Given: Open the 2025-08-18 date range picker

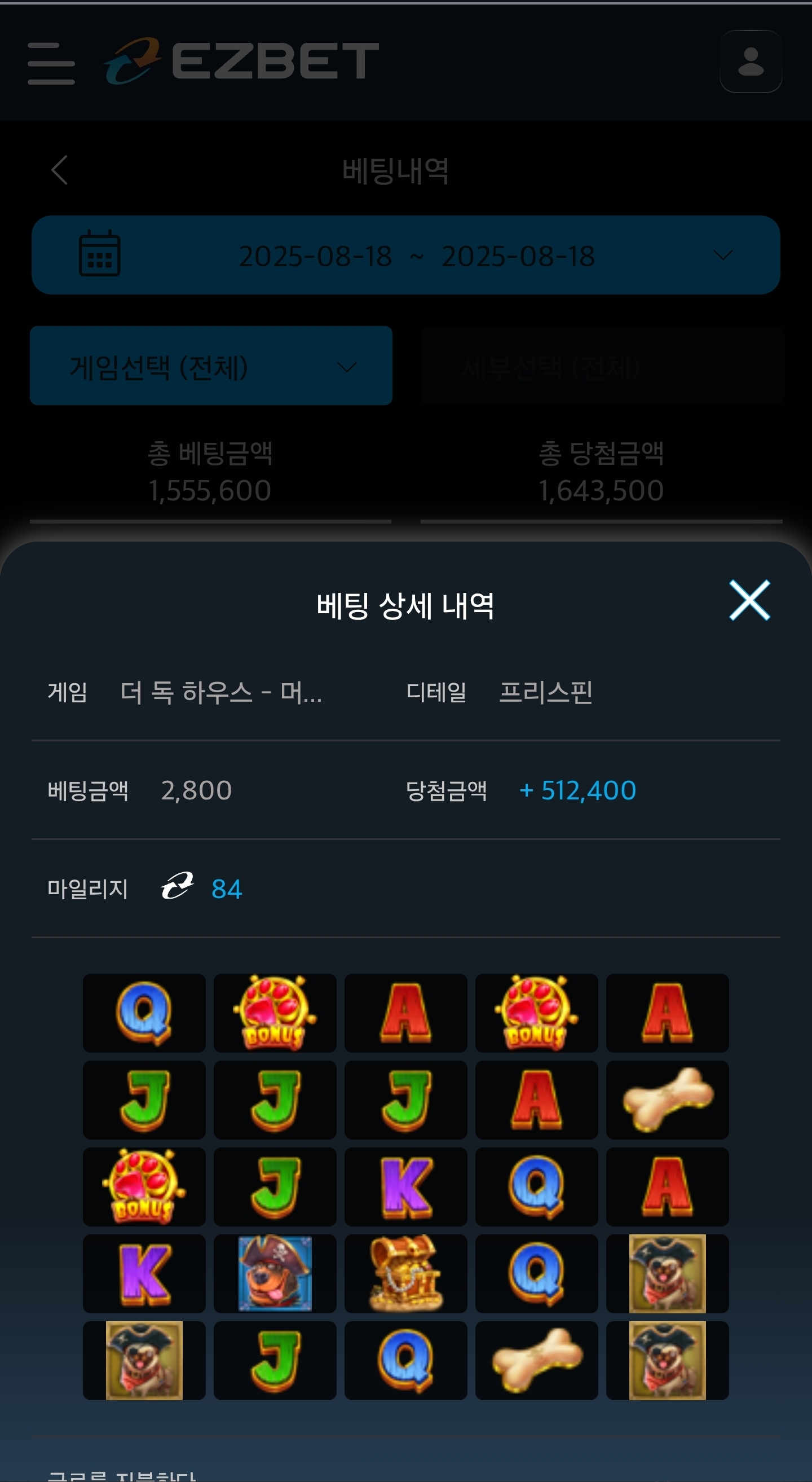Looking at the screenshot, I should [x=405, y=256].
